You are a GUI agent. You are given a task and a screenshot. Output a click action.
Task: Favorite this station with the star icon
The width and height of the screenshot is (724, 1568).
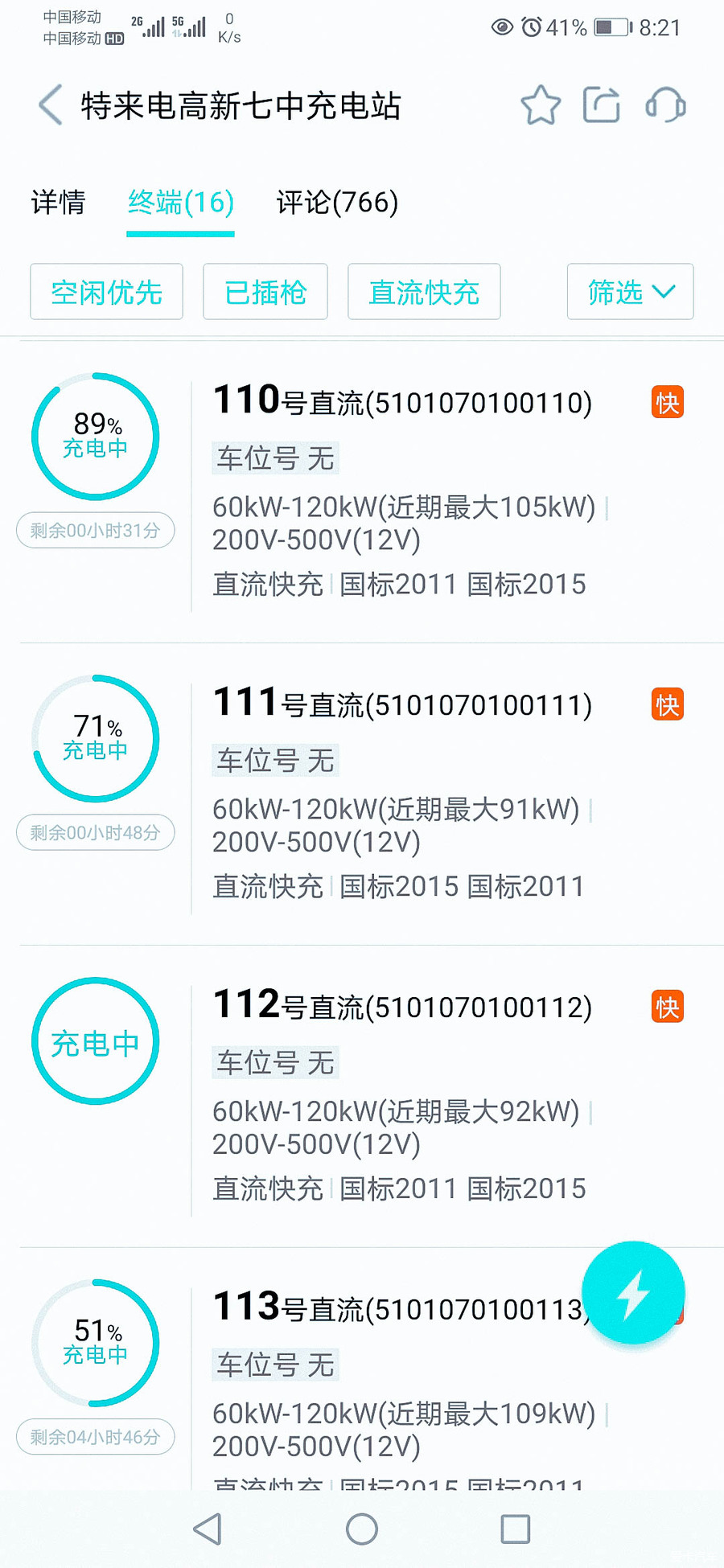pos(541,105)
